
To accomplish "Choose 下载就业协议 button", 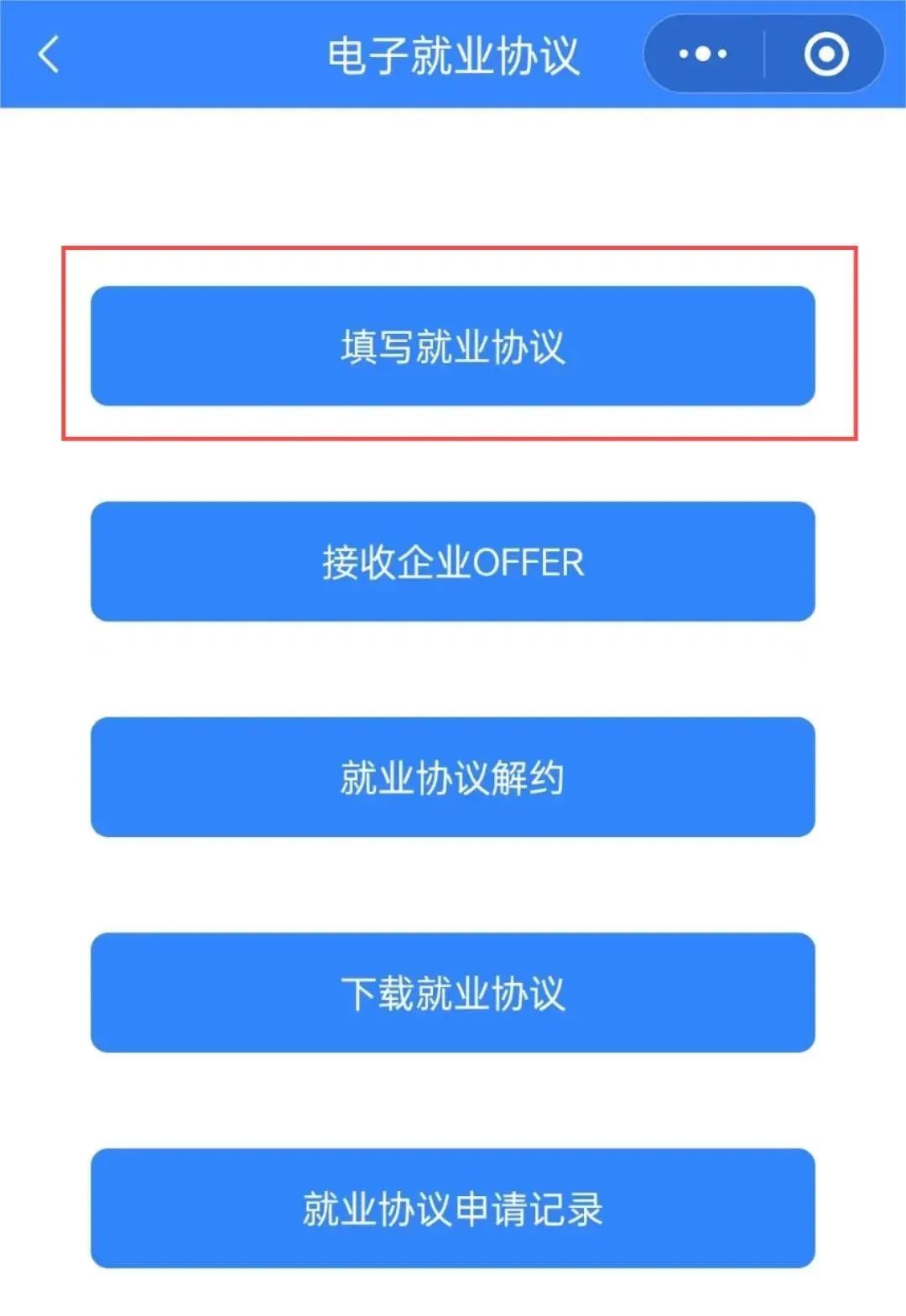I will [x=453, y=993].
